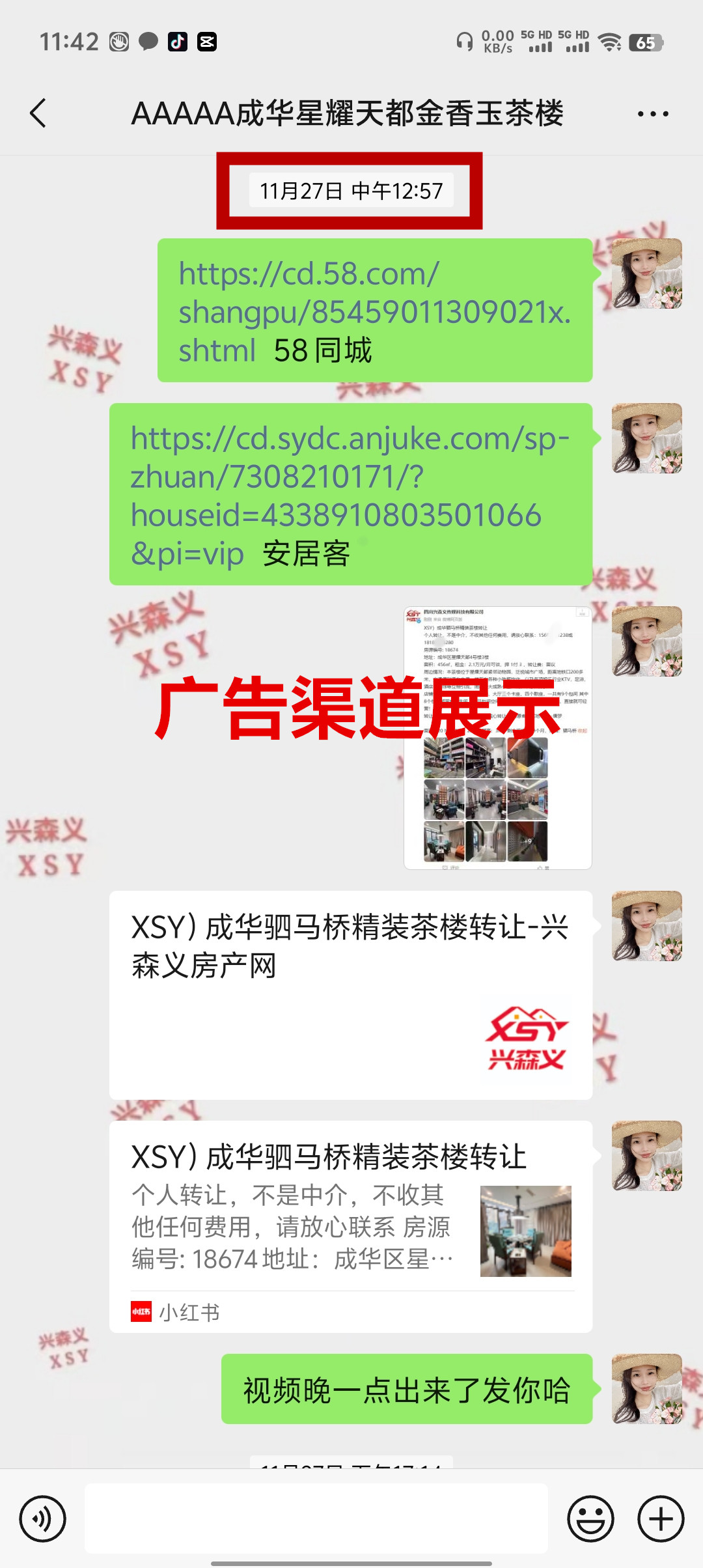Open the plus attachment menu
This screenshot has width=703, height=1568.
tap(660, 1519)
